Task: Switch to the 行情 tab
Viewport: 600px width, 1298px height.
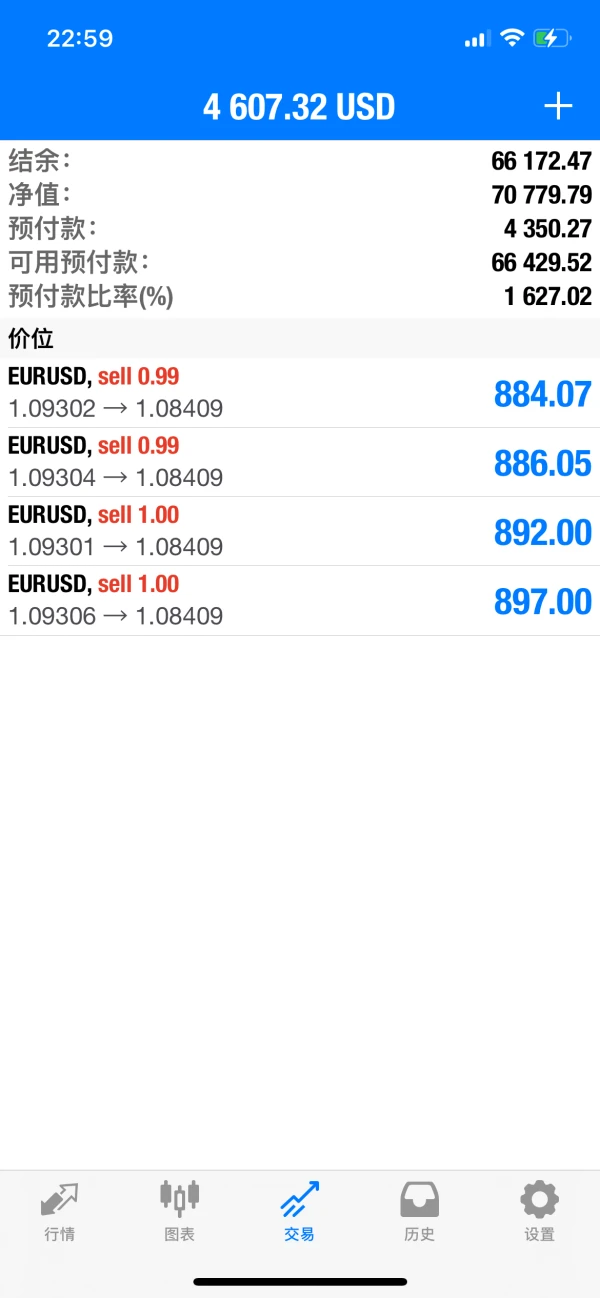Action: pyautogui.click(x=60, y=1211)
